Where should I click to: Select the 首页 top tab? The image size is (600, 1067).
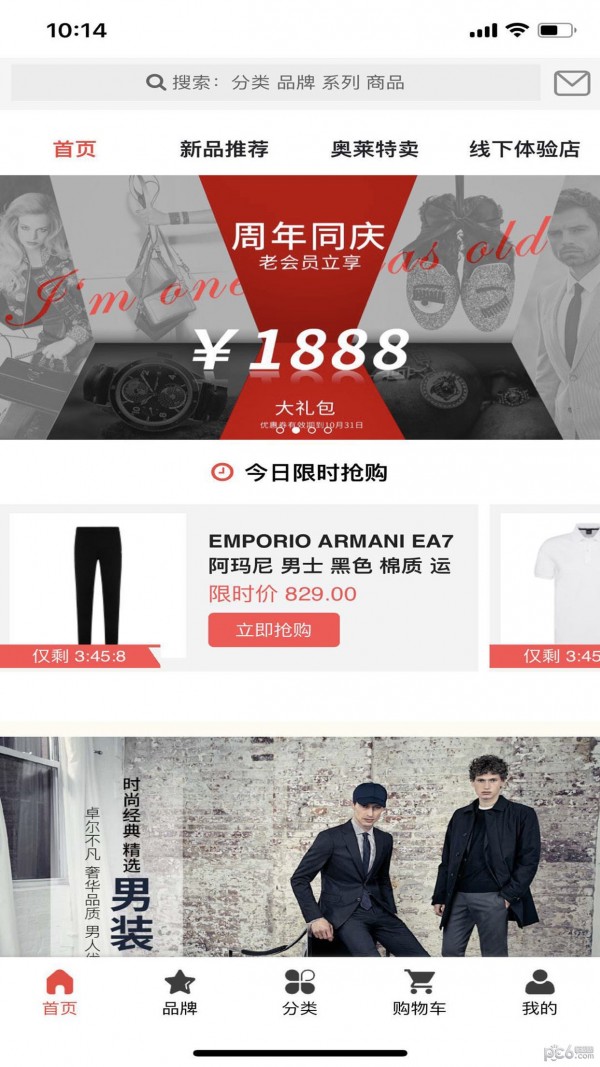tap(75, 149)
